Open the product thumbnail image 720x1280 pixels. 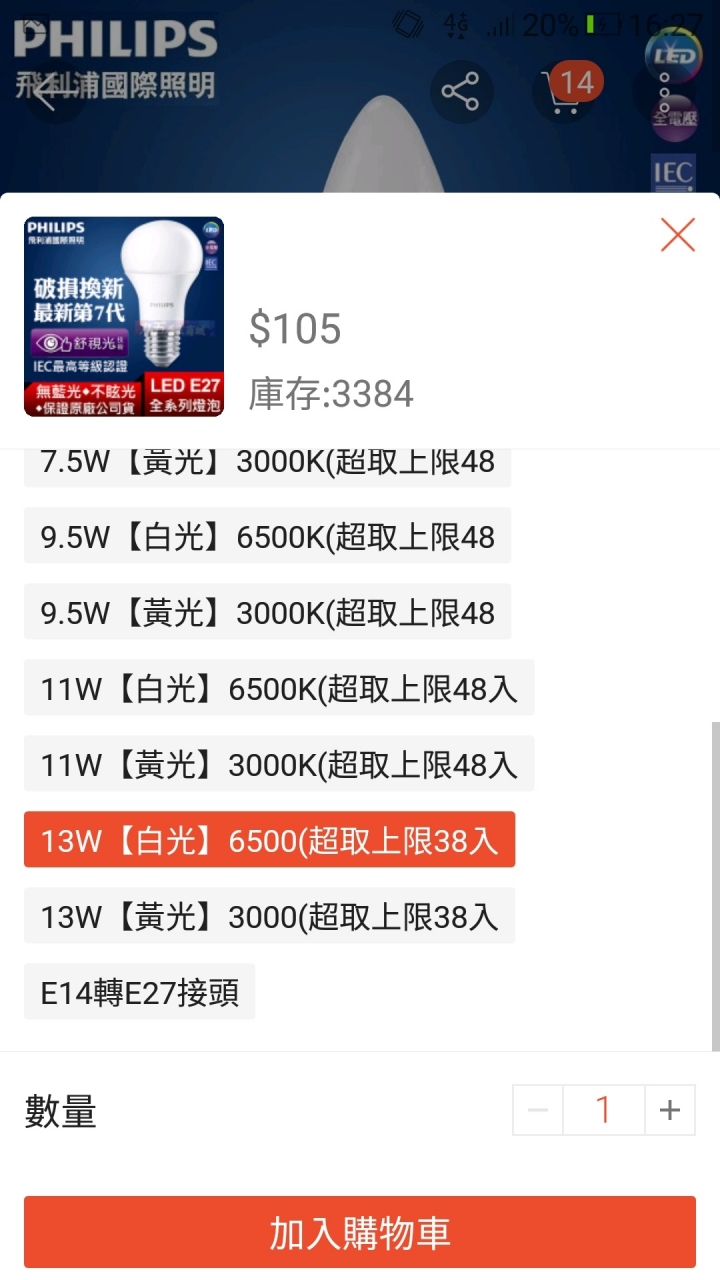pos(124,316)
